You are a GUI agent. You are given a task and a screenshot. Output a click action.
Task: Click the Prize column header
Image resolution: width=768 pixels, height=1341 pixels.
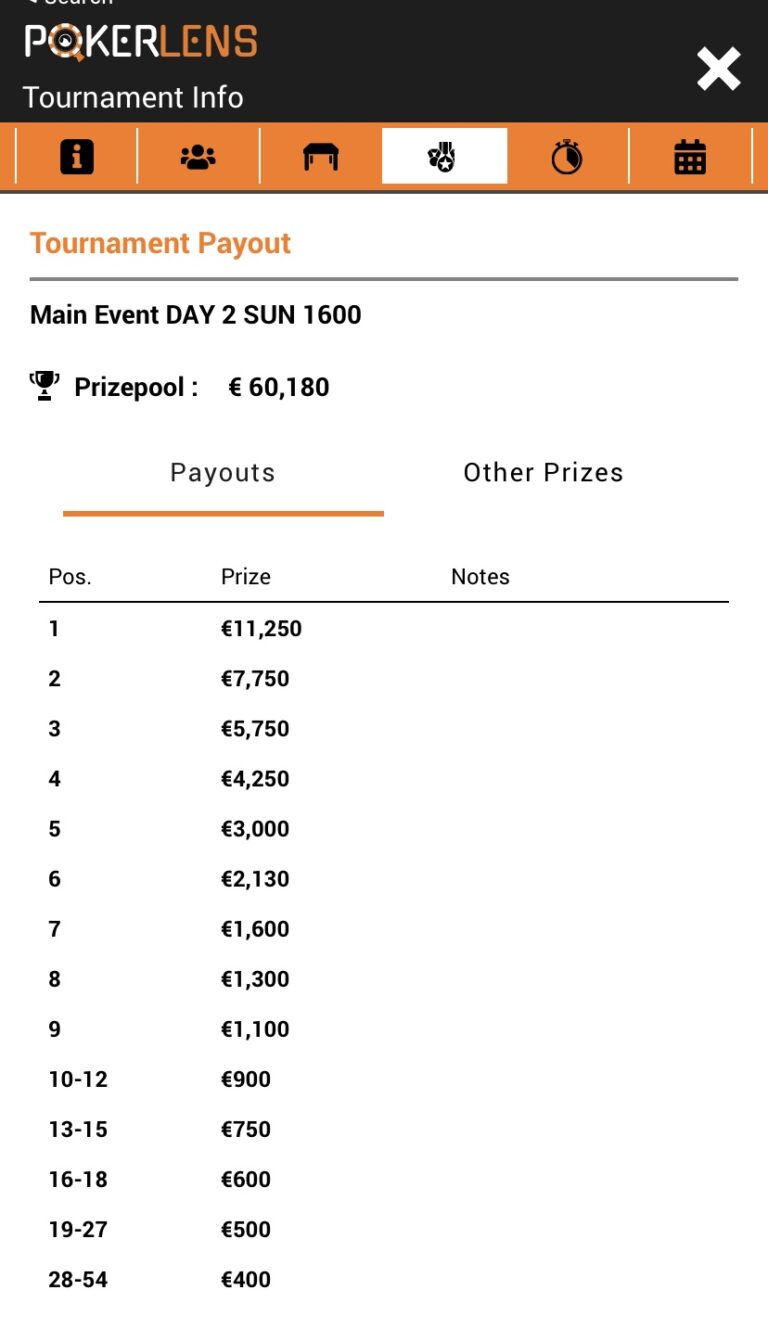[x=246, y=576]
